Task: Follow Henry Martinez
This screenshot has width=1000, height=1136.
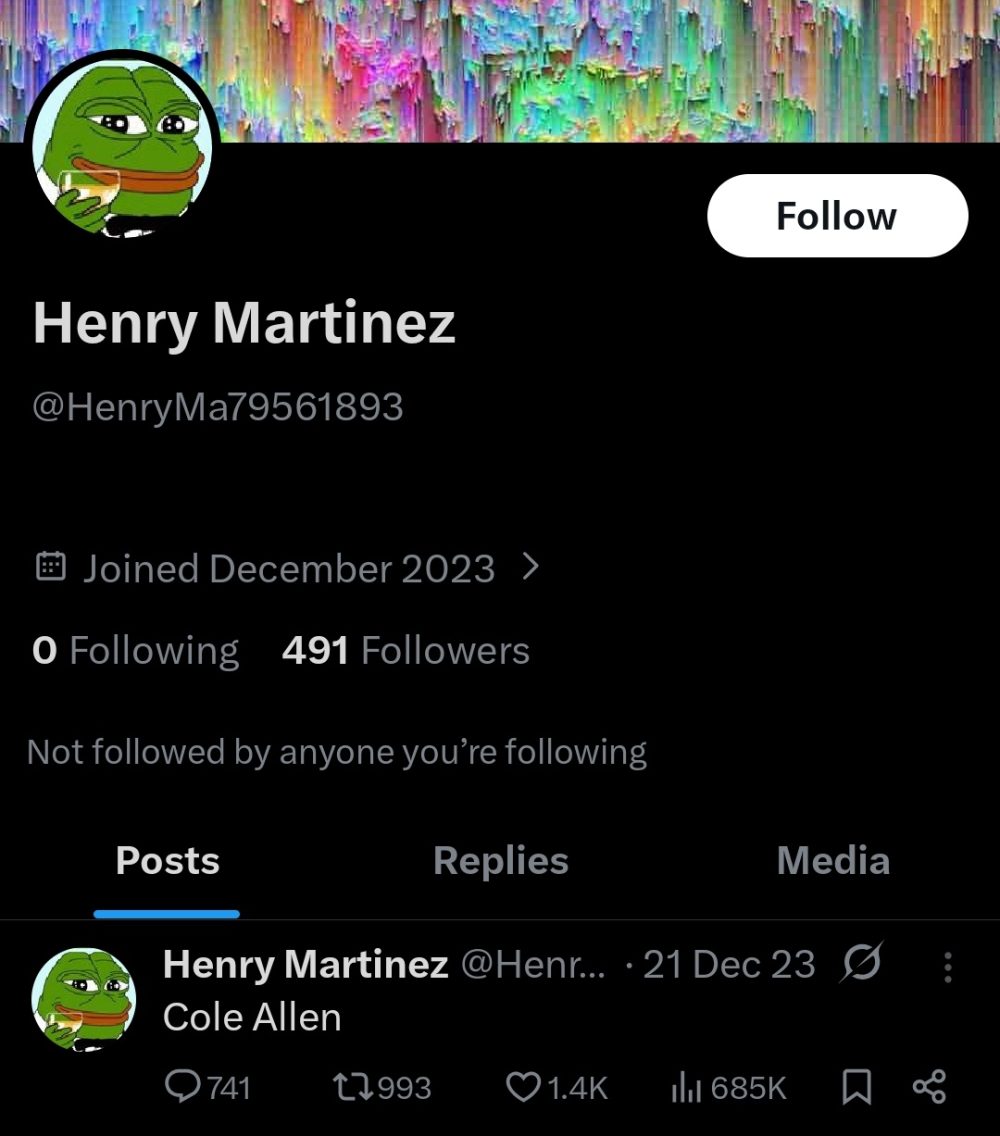Action: [837, 216]
